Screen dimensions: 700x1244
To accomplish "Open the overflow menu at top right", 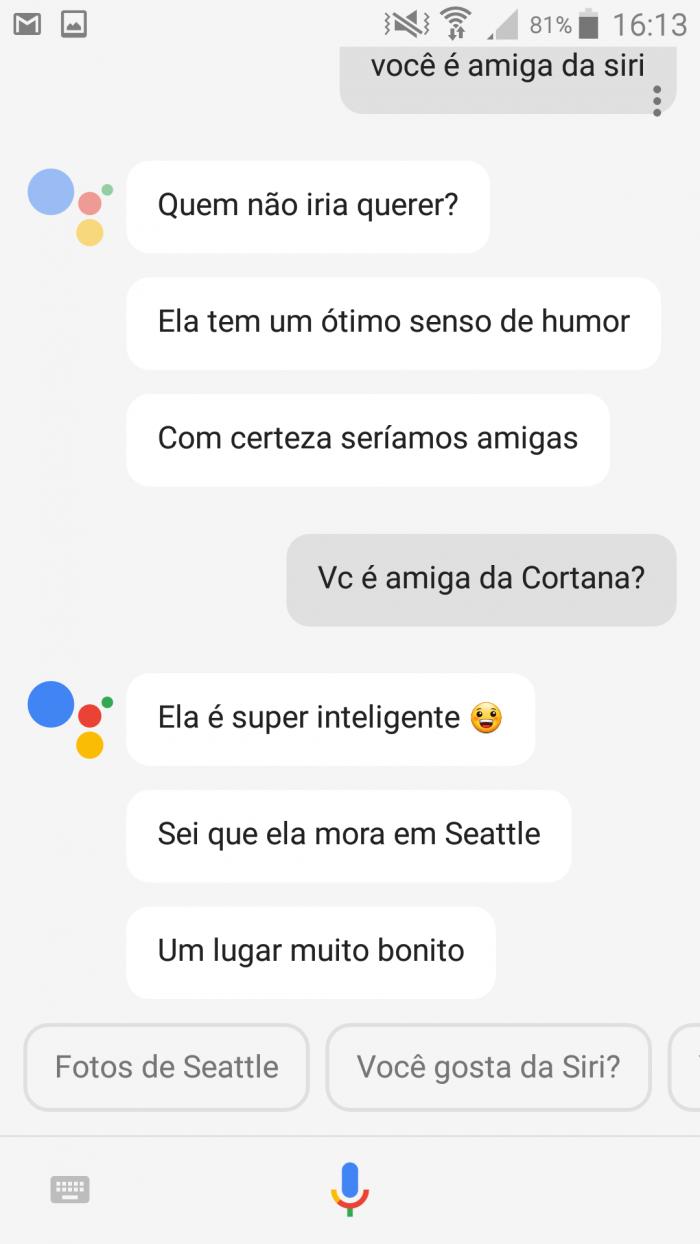I will coord(657,100).
